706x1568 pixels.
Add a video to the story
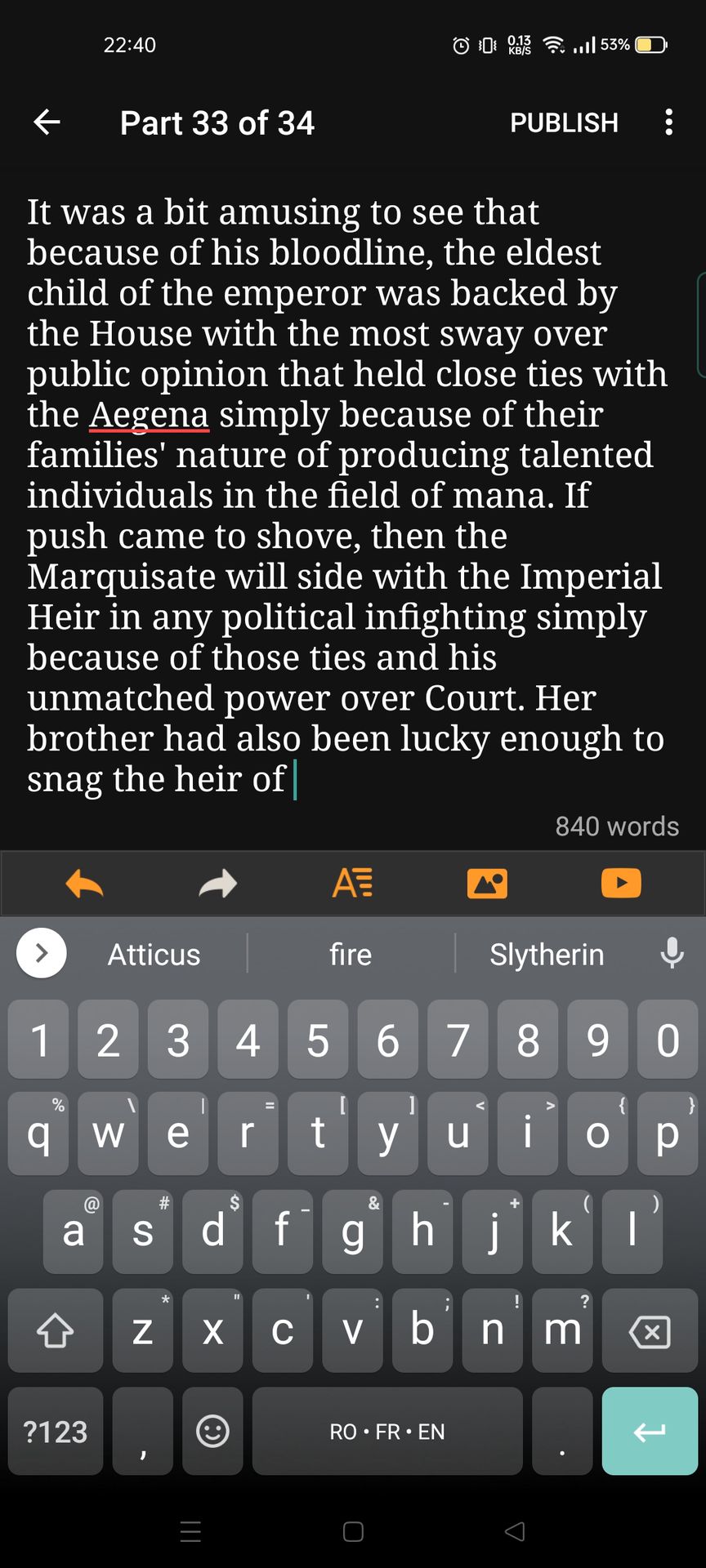[x=621, y=884]
